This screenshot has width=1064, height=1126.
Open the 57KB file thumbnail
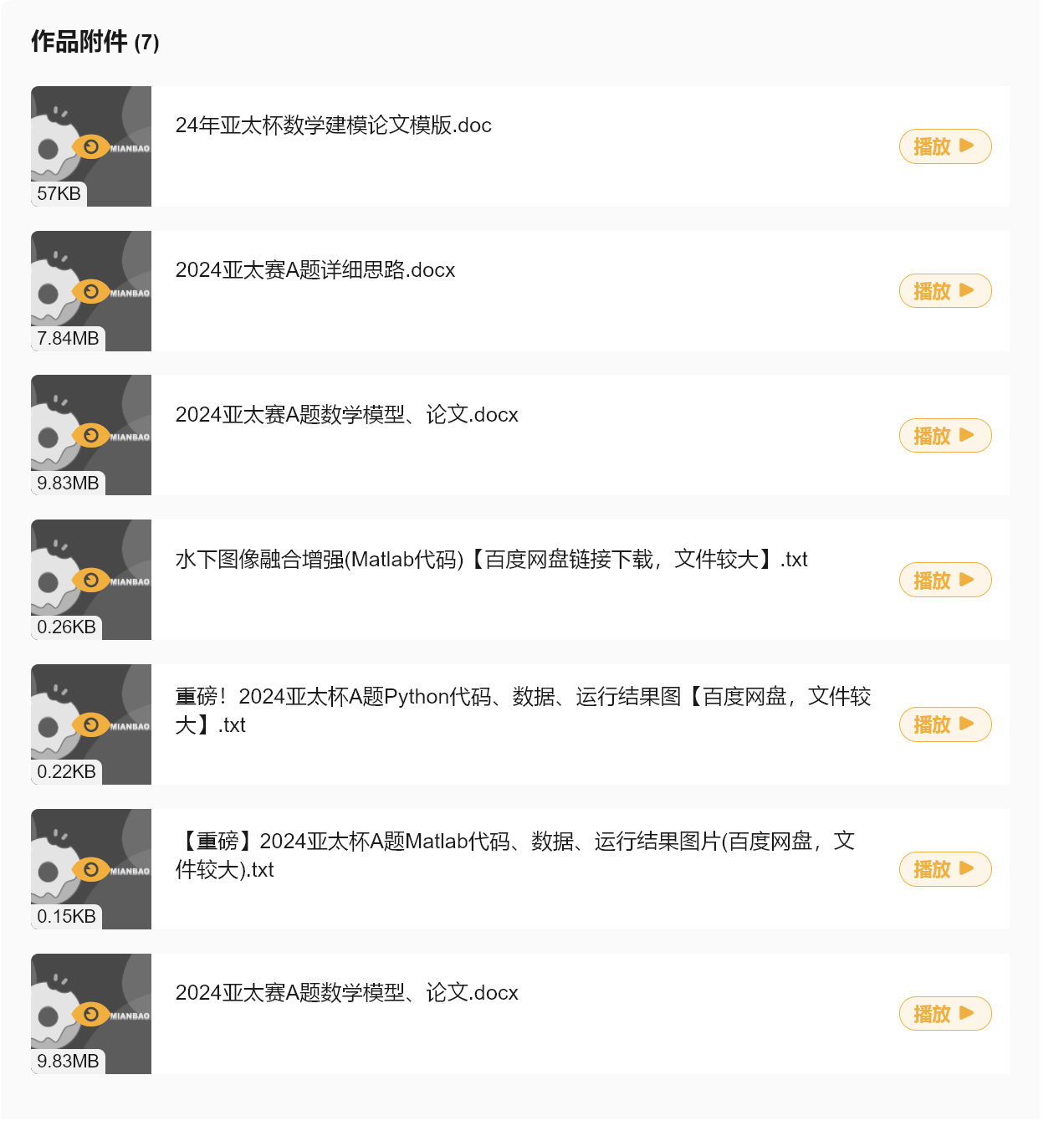point(91,146)
